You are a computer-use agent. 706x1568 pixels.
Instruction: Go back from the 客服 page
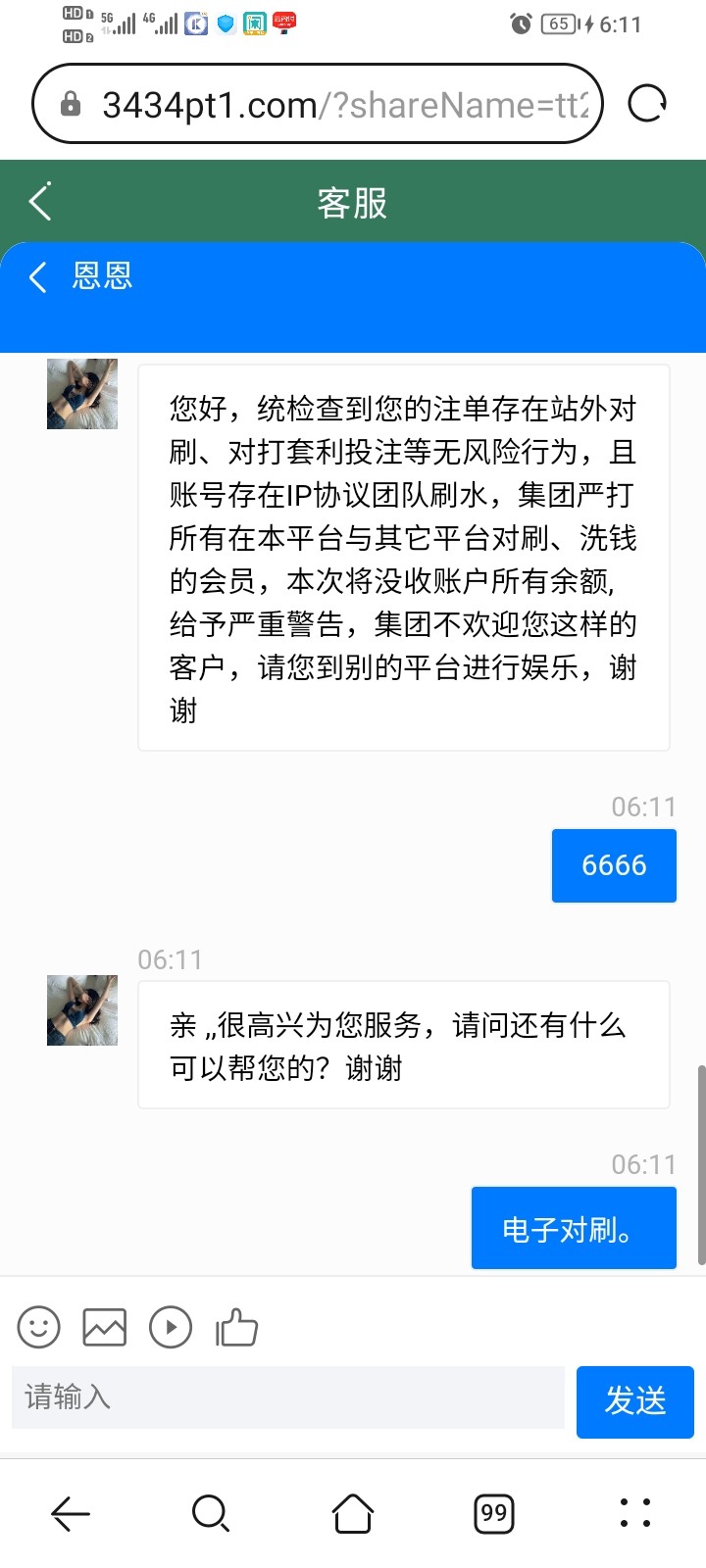pyautogui.click(x=40, y=202)
